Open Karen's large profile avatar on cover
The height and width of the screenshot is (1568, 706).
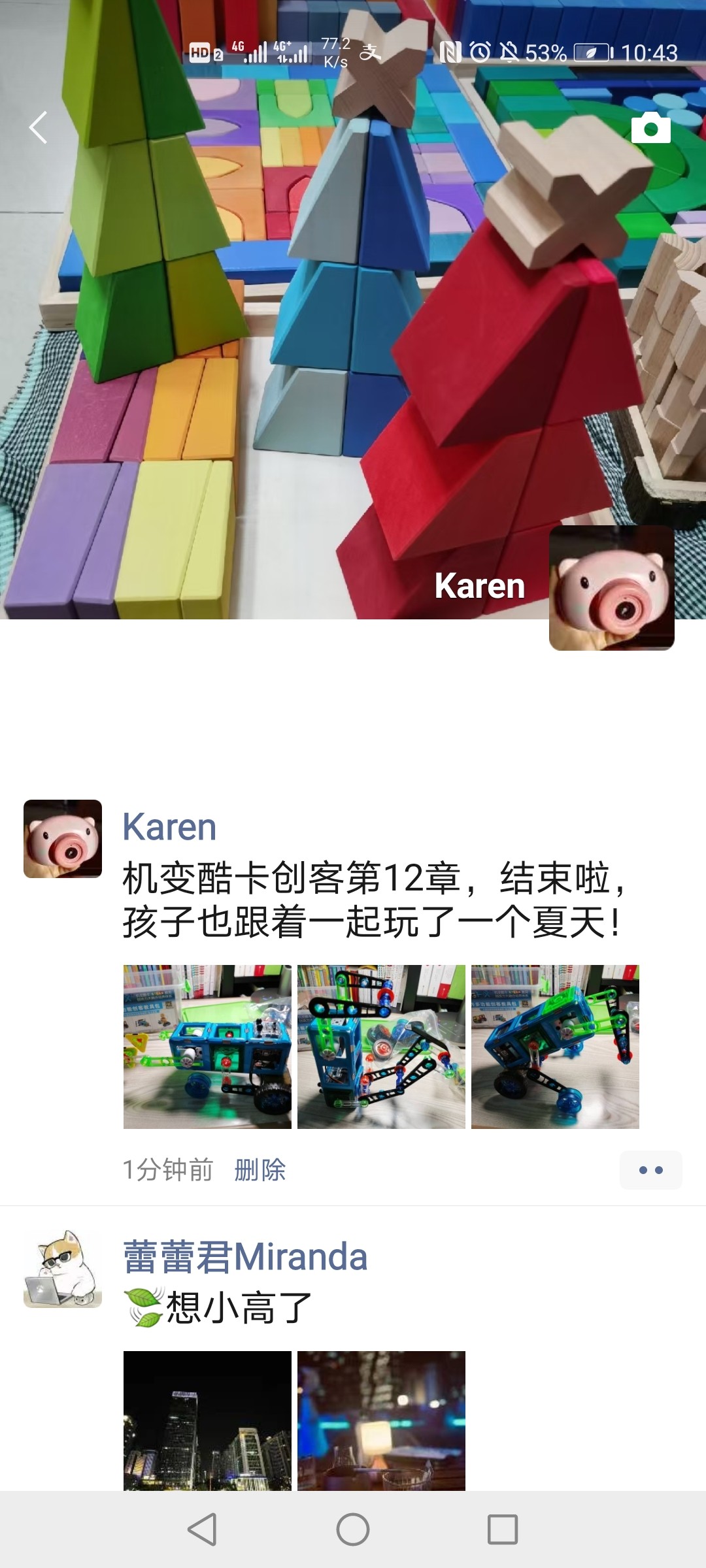coord(611,588)
